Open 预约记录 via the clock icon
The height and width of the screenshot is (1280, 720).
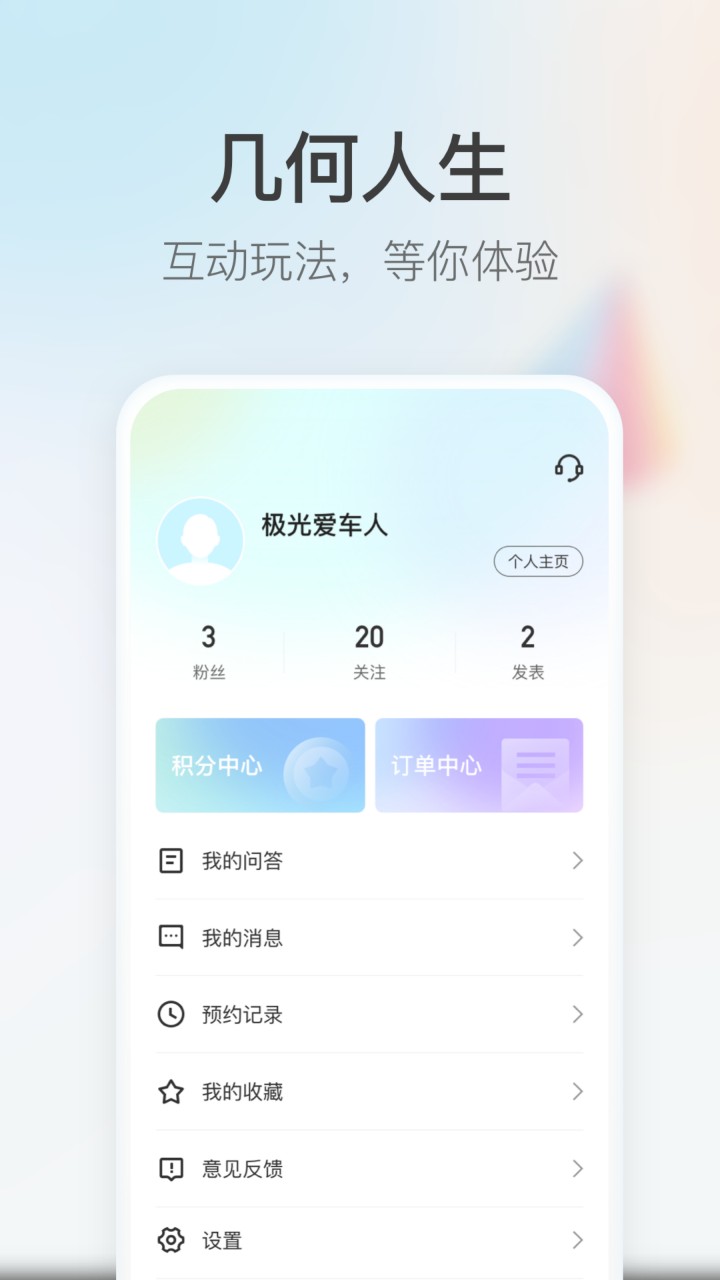[171, 1015]
